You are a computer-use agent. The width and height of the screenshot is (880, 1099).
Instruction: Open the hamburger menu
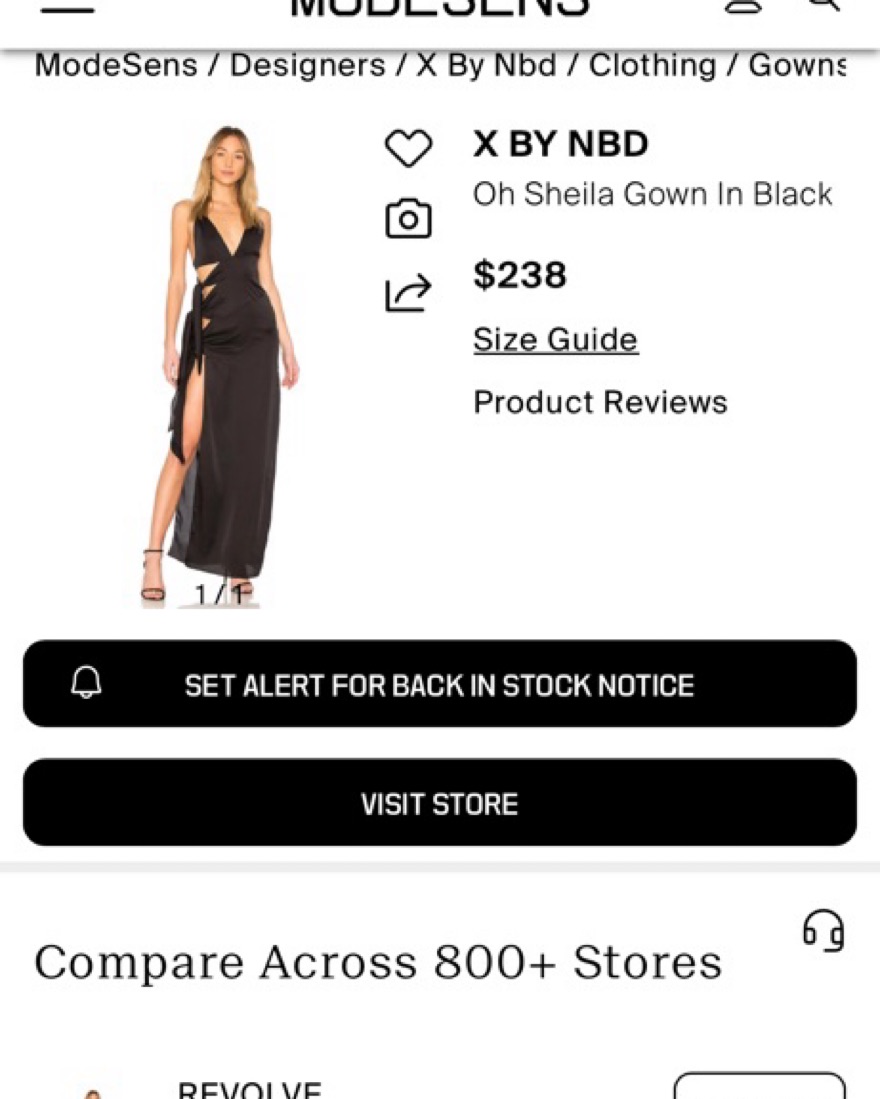(68, 8)
